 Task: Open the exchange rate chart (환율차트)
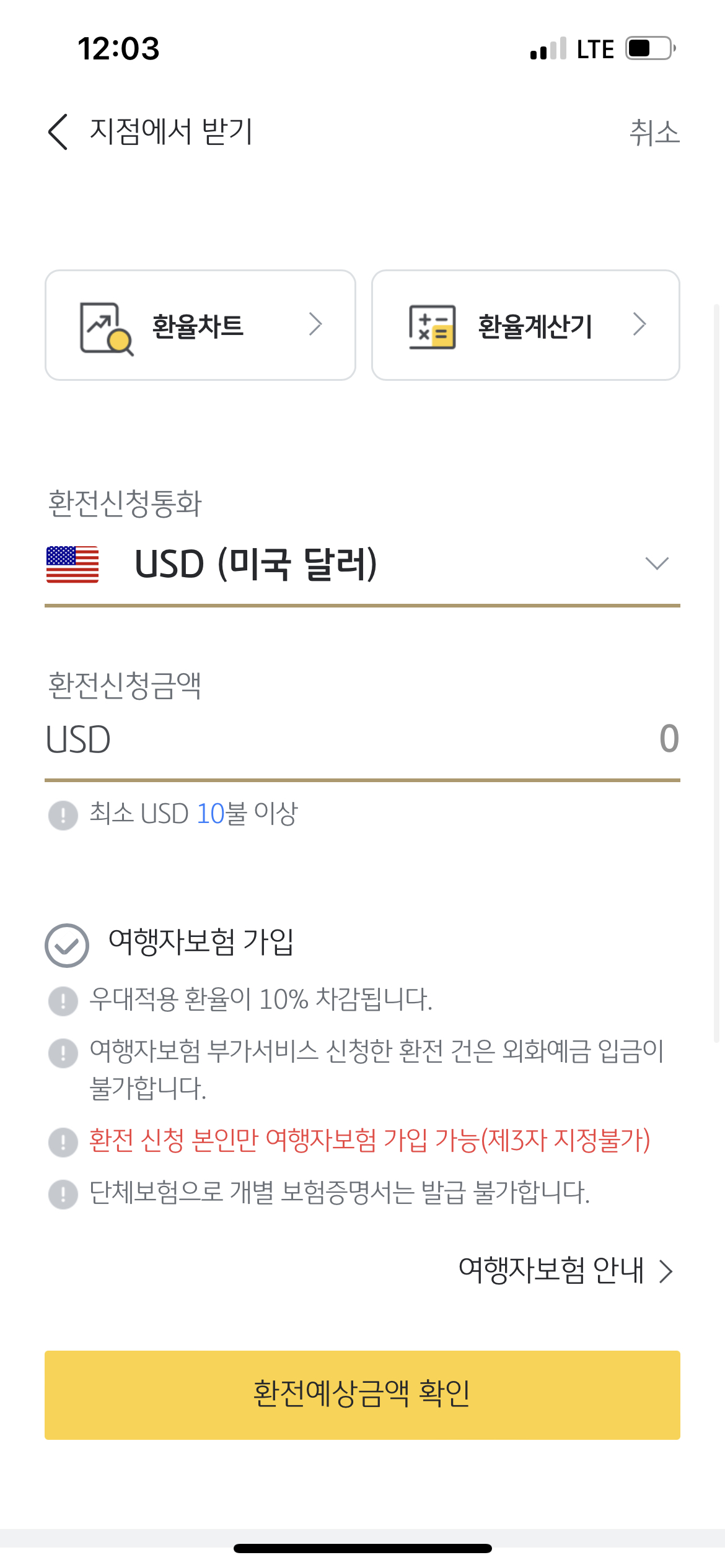198,324
